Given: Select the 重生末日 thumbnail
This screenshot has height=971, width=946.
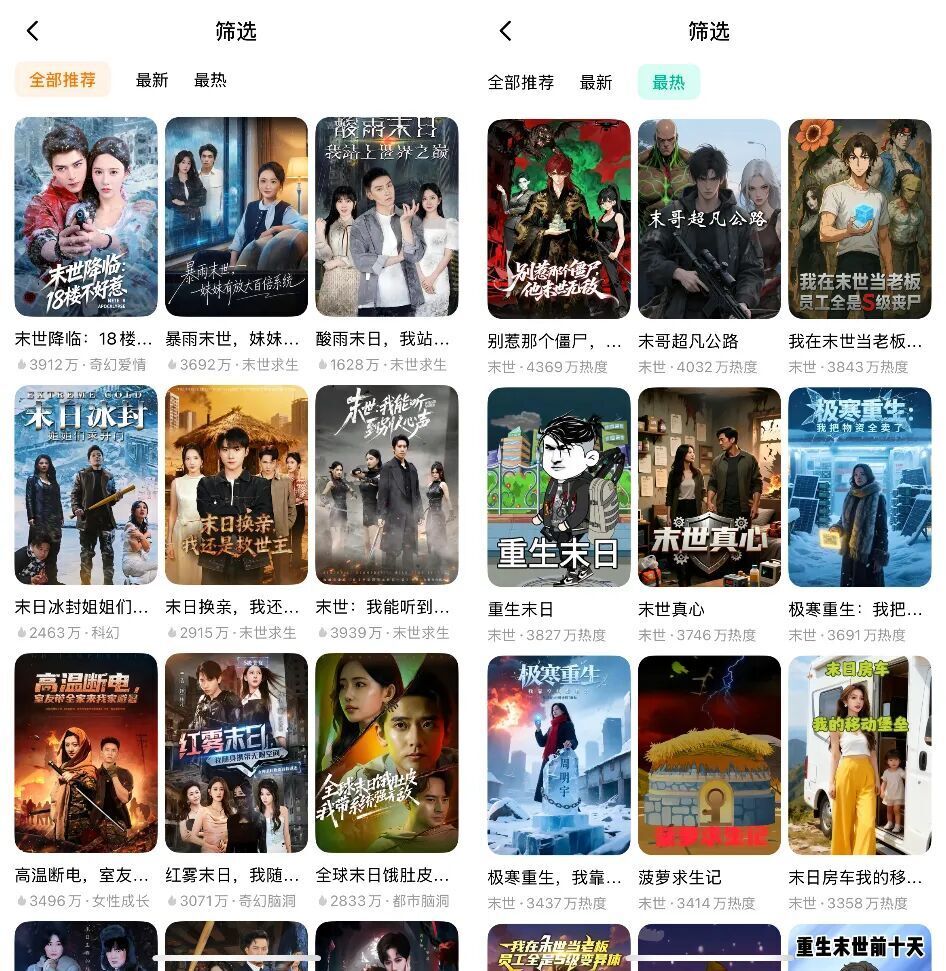Looking at the screenshot, I should click(x=558, y=485).
